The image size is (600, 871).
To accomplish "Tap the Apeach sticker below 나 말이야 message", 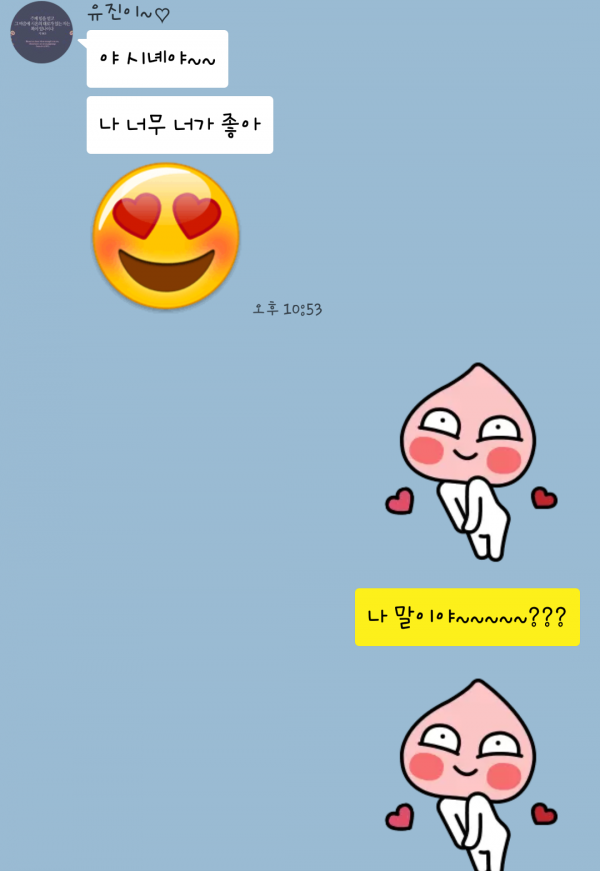I will [469, 770].
